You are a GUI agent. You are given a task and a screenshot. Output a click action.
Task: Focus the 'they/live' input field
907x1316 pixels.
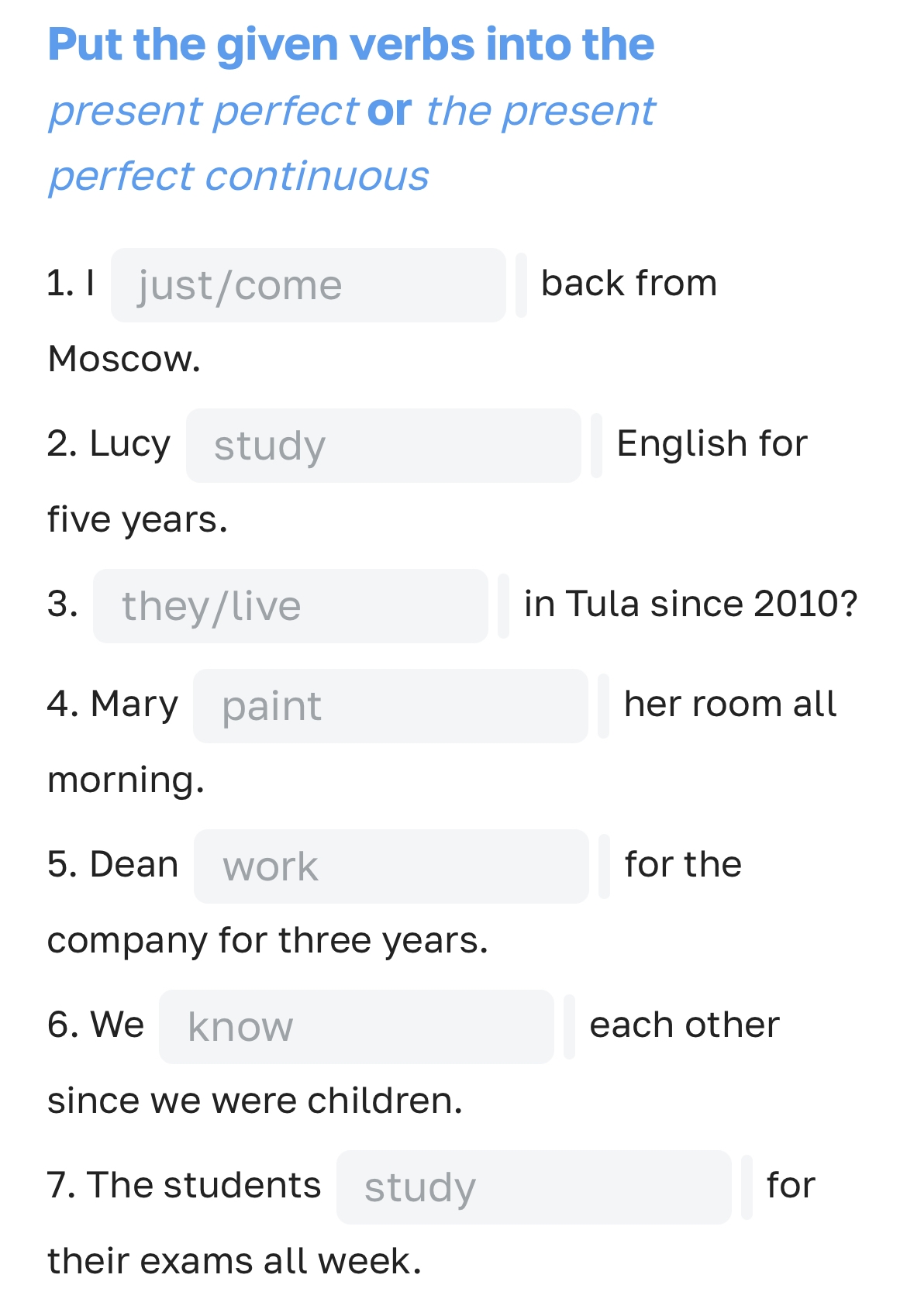[x=290, y=606]
